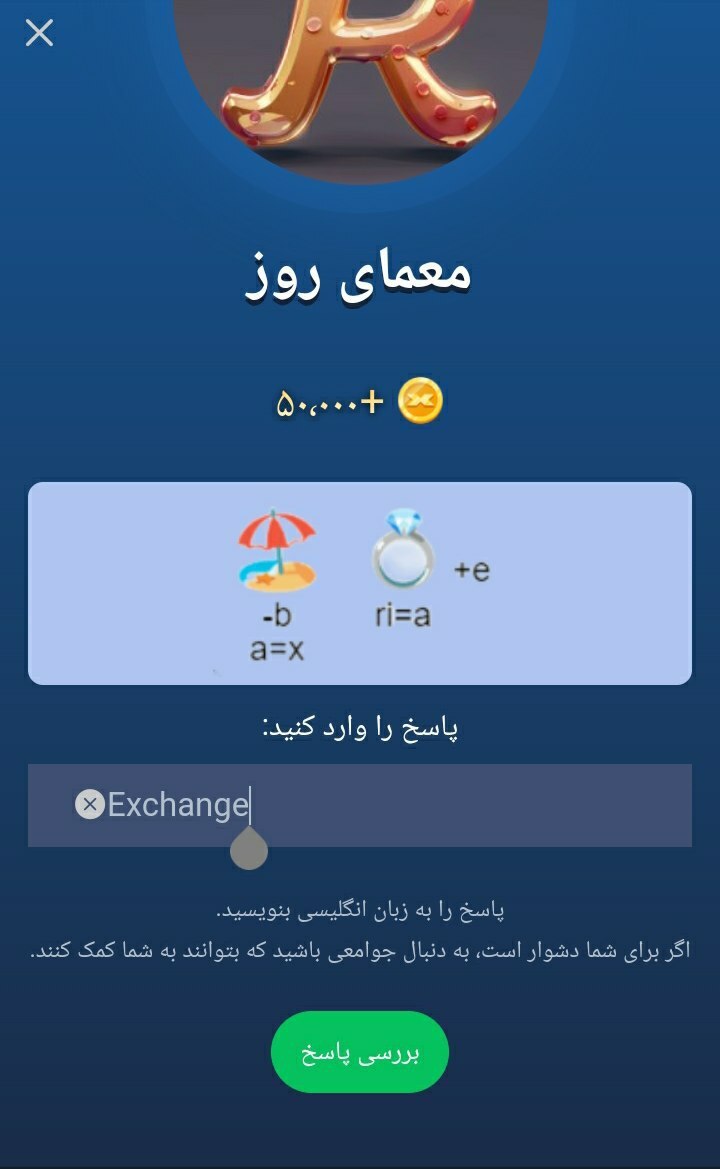Close the معمای روز puzzle screen
Image resolution: width=720 pixels, height=1169 pixels.
[38, 33]
